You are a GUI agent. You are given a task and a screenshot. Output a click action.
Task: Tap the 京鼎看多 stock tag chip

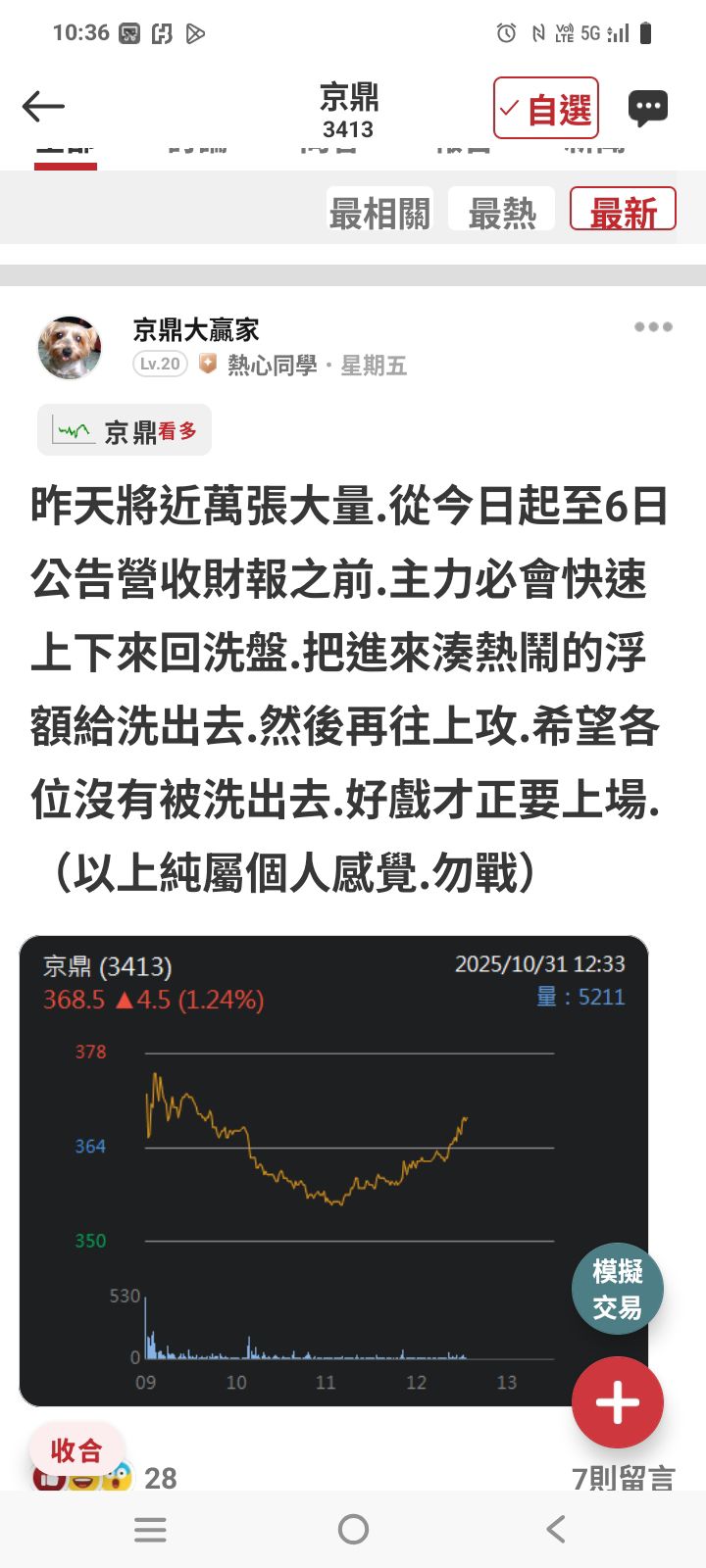125,430
